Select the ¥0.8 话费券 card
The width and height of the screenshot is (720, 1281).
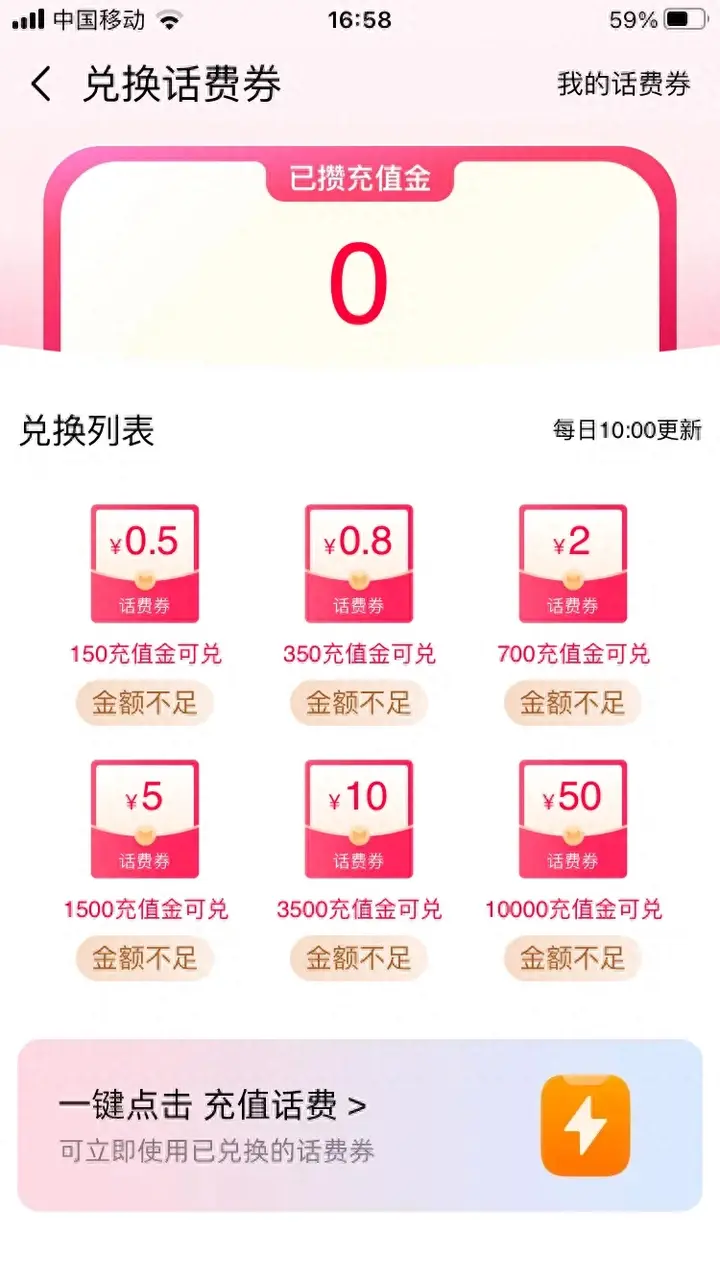pyautogui.click(x=359, y=563)
